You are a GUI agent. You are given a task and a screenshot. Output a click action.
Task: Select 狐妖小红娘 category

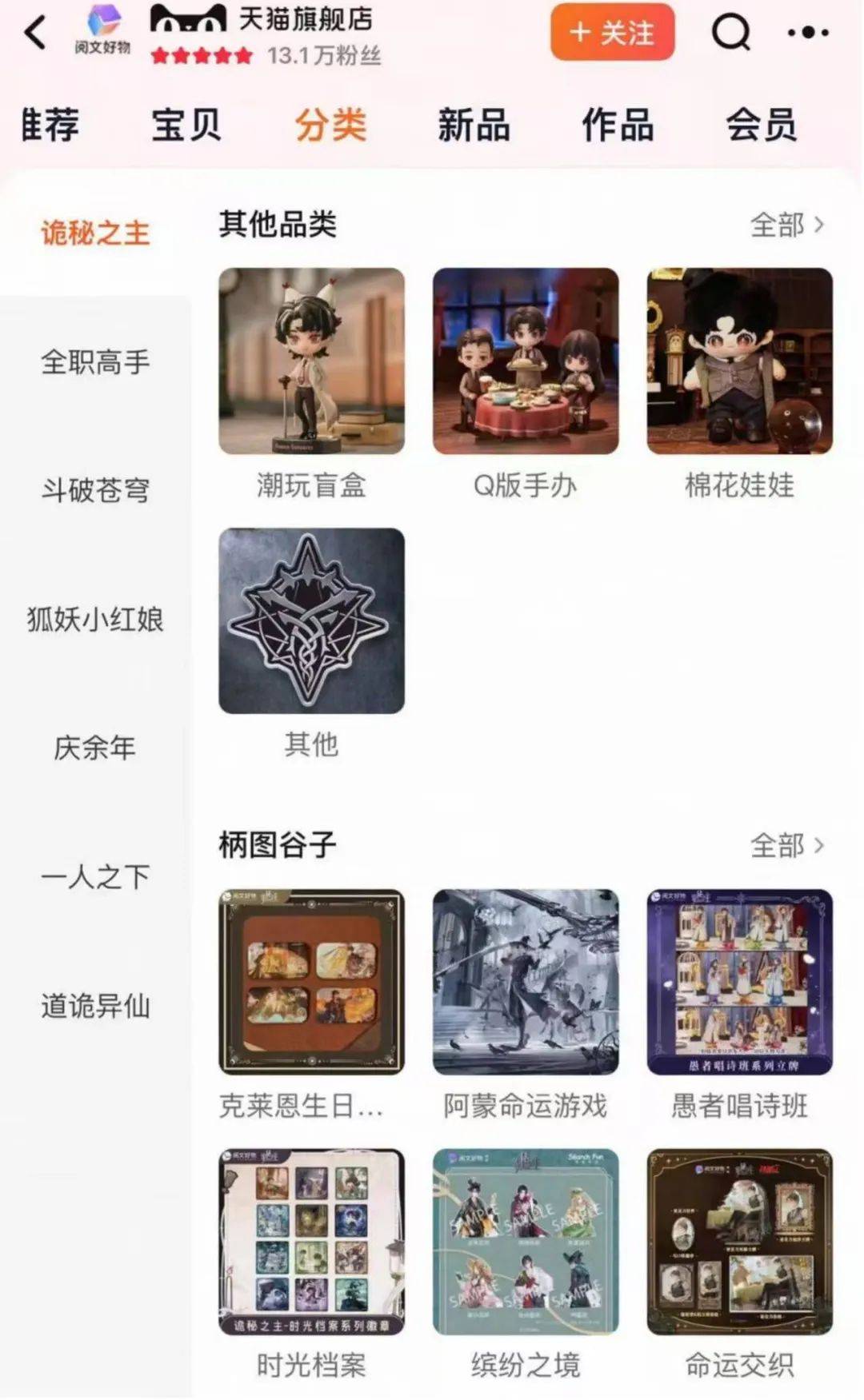point(95,620)
